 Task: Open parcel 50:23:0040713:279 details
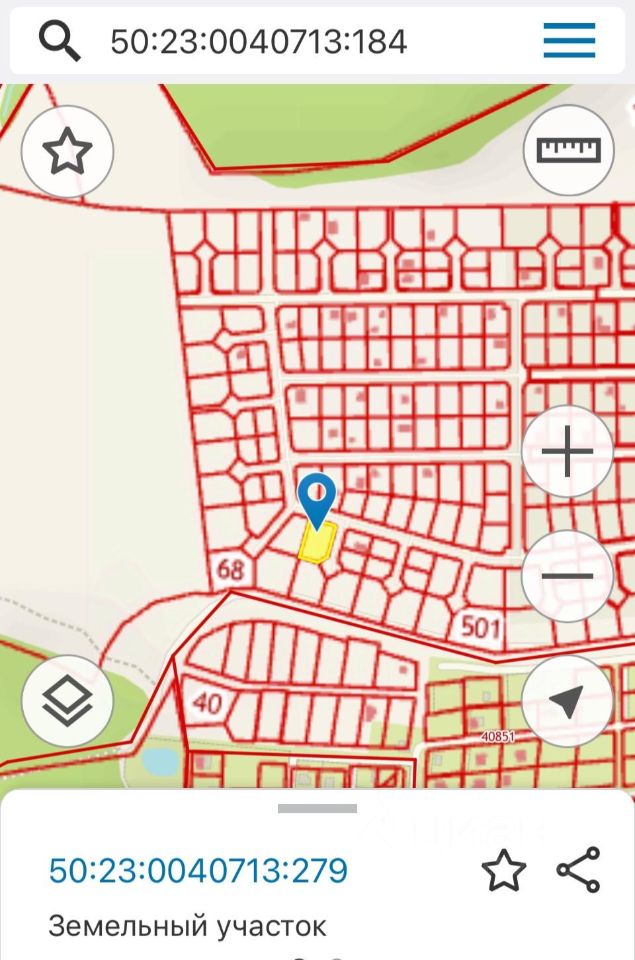coord(198,871)
